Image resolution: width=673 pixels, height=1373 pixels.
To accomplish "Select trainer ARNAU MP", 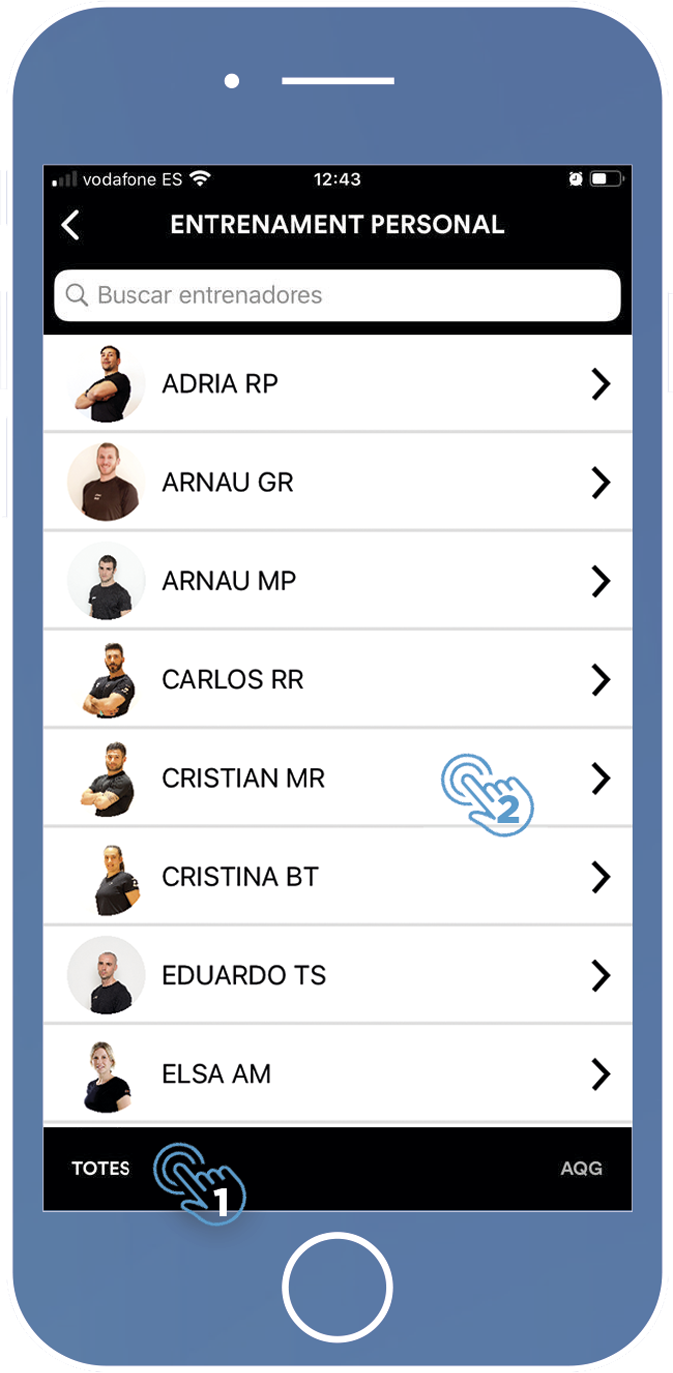I will 338,581.
